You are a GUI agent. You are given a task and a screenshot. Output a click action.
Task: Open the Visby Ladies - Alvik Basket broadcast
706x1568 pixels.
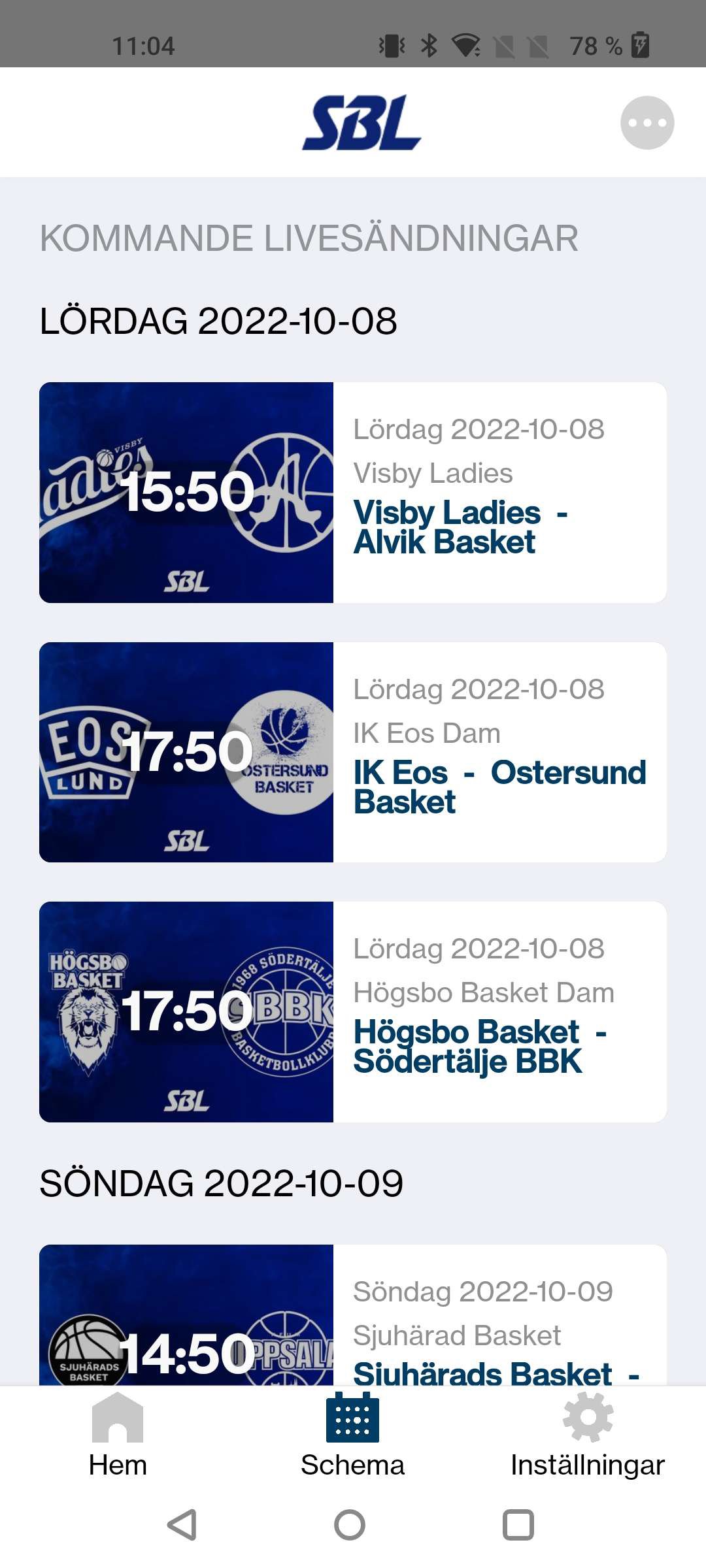(x=353, y=493)
